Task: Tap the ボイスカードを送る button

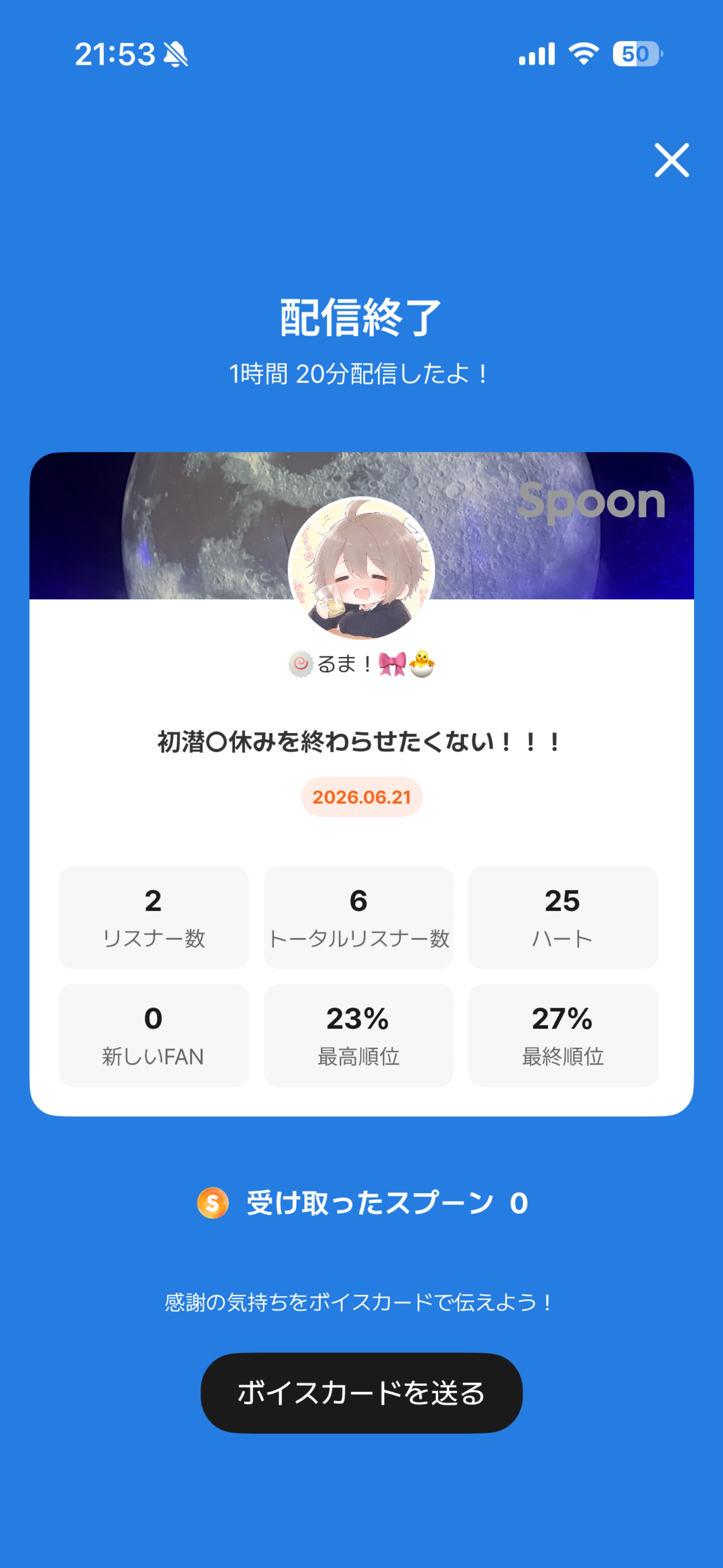Action: coord(361,1393)
